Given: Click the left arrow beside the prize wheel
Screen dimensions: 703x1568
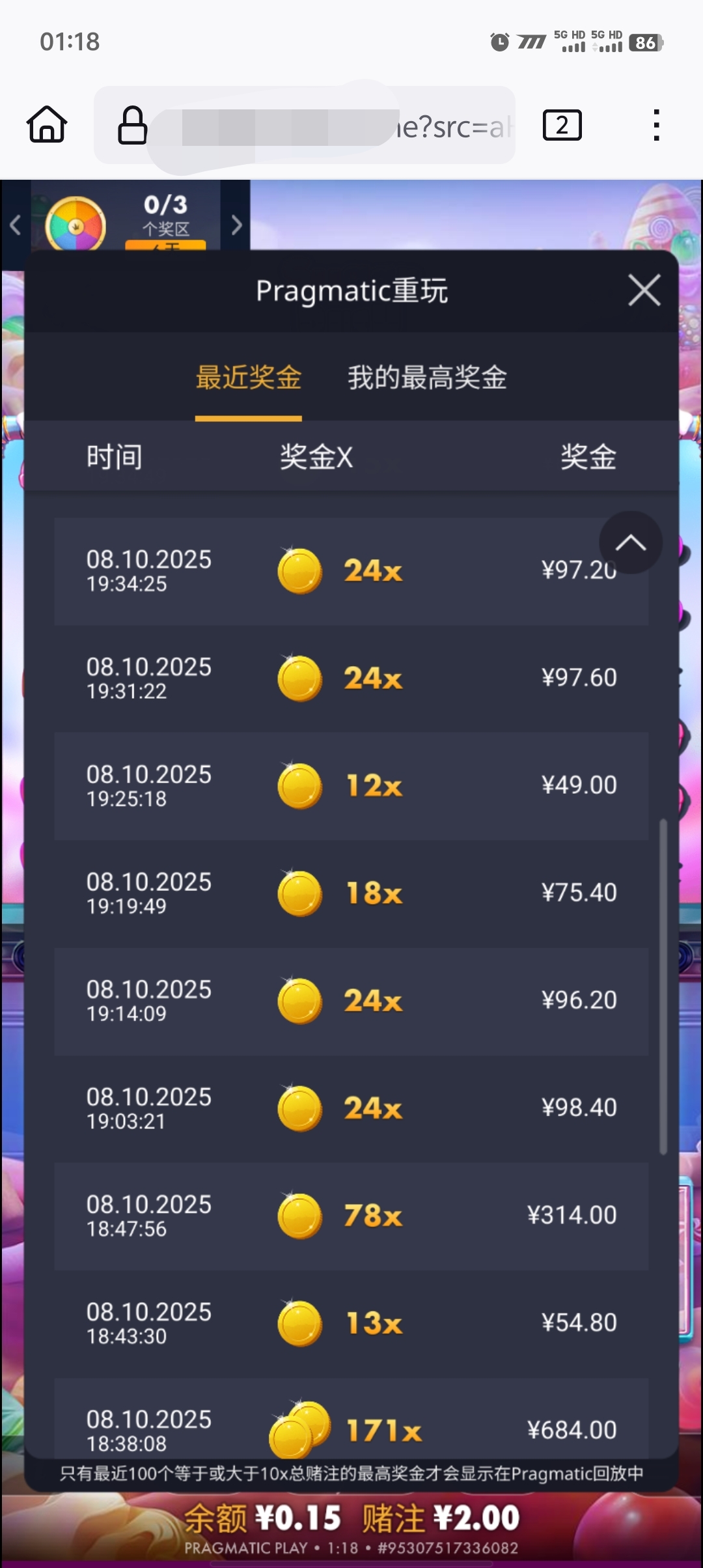Looking at the screenshot, I should (14, 225).
